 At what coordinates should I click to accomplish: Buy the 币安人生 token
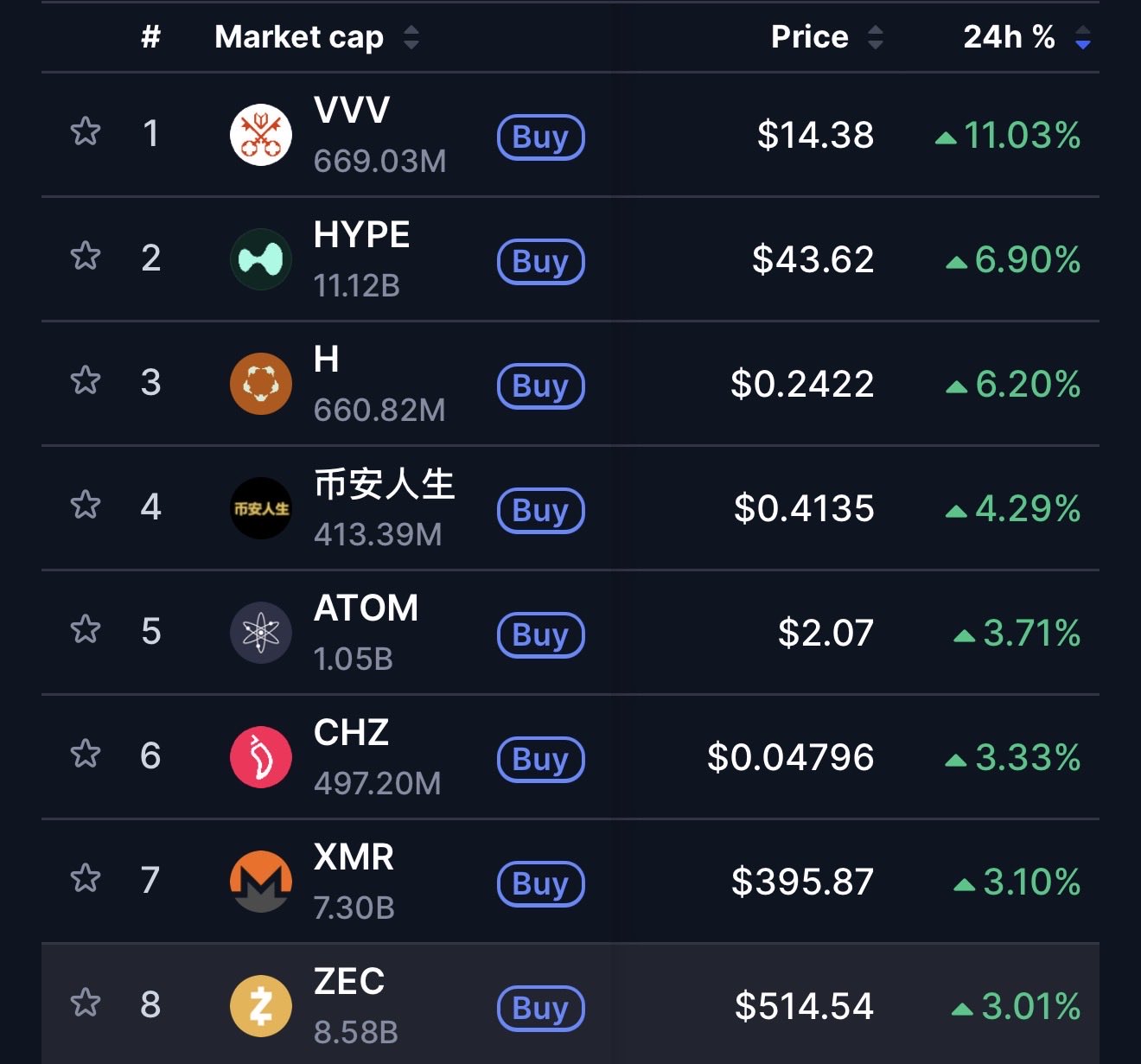541,510
